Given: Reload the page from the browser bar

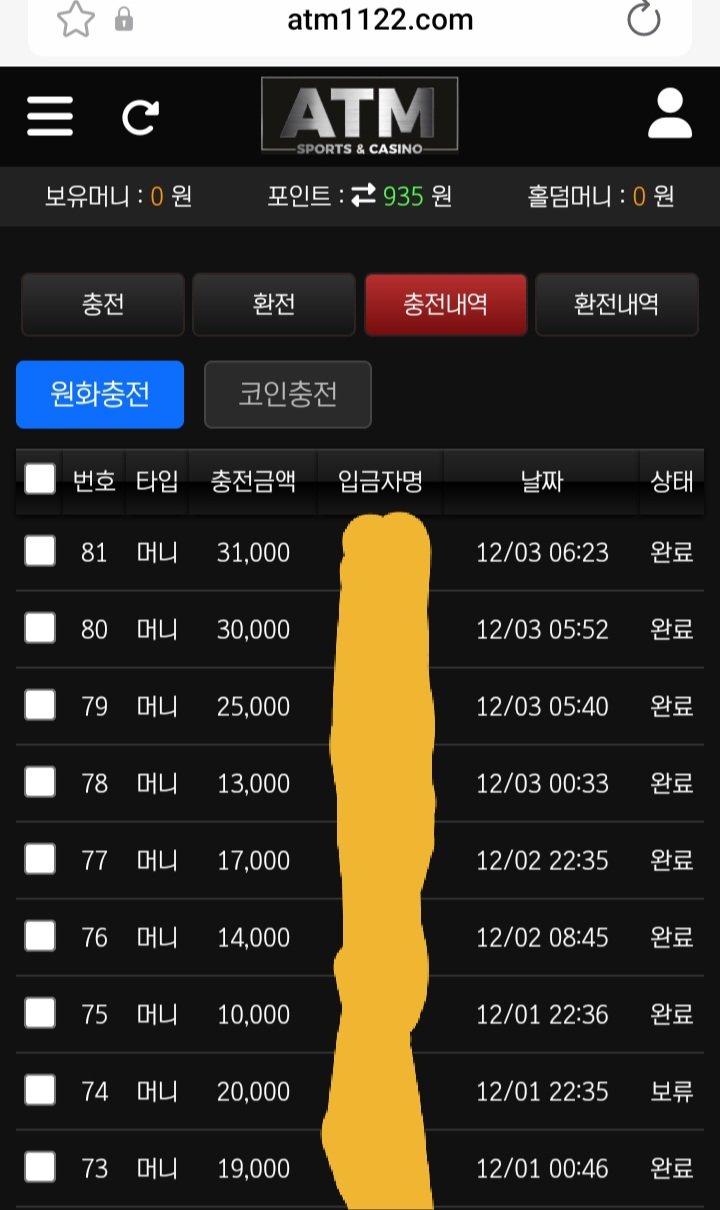Looking at the screenshot, I should click(643, 19).
